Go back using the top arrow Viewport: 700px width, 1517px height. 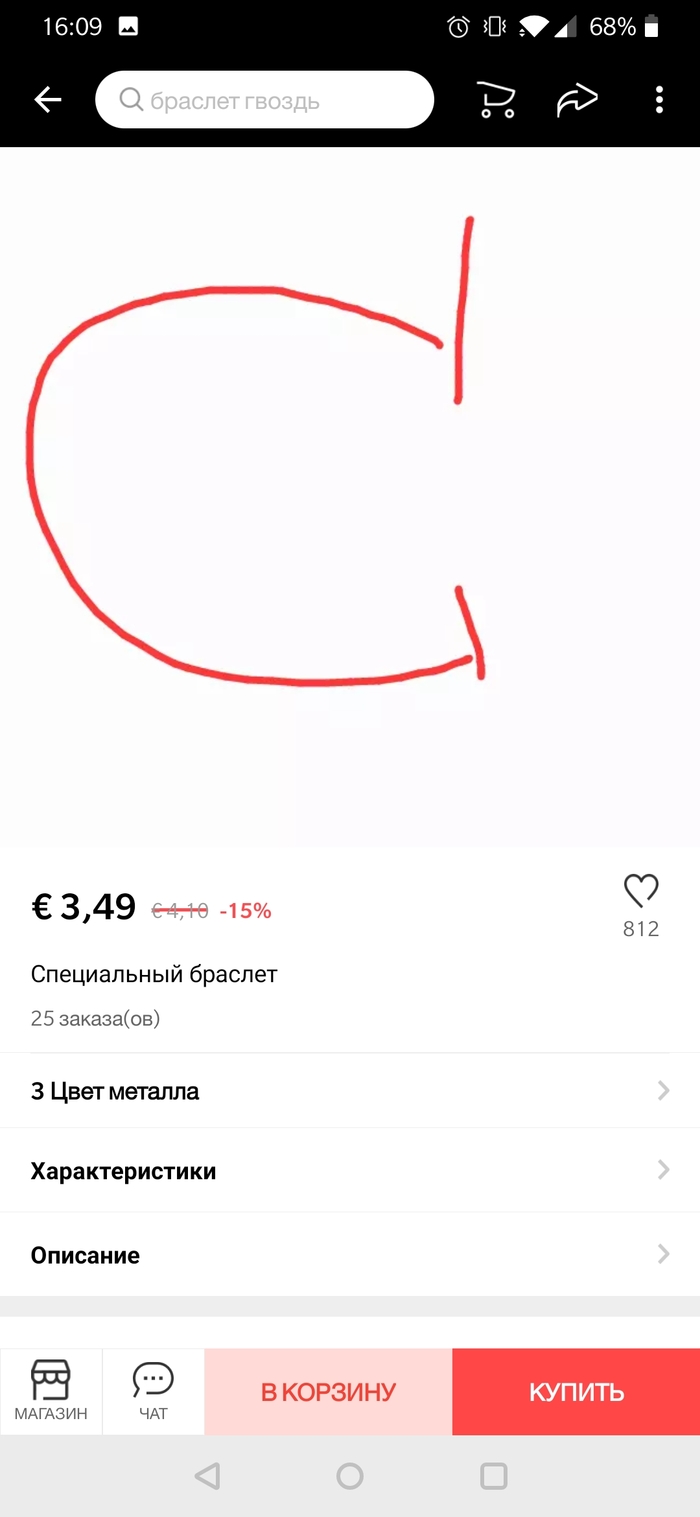click(x=48, y=99)
